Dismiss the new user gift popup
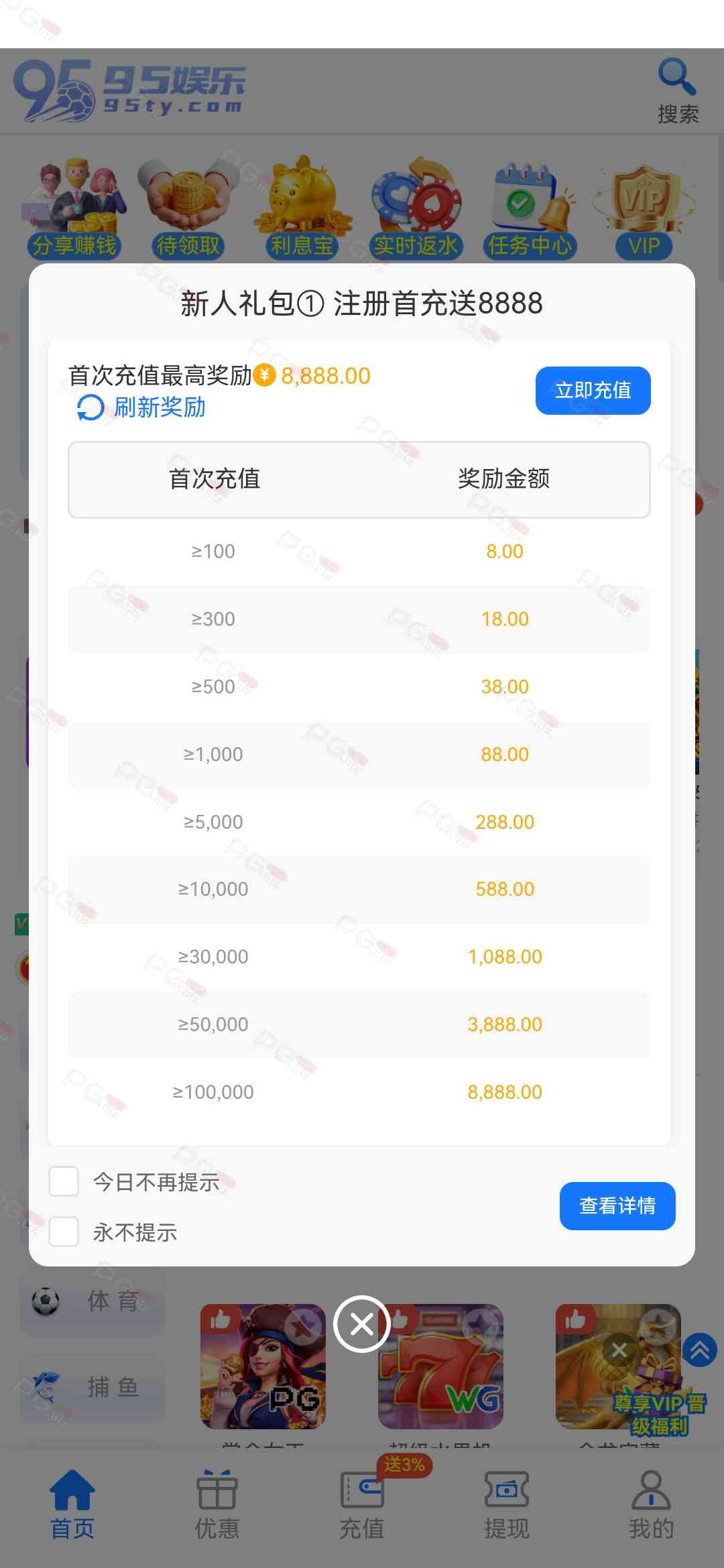Image resolution: width=724 pixels, height=1568 pixels. point(362,1324)
